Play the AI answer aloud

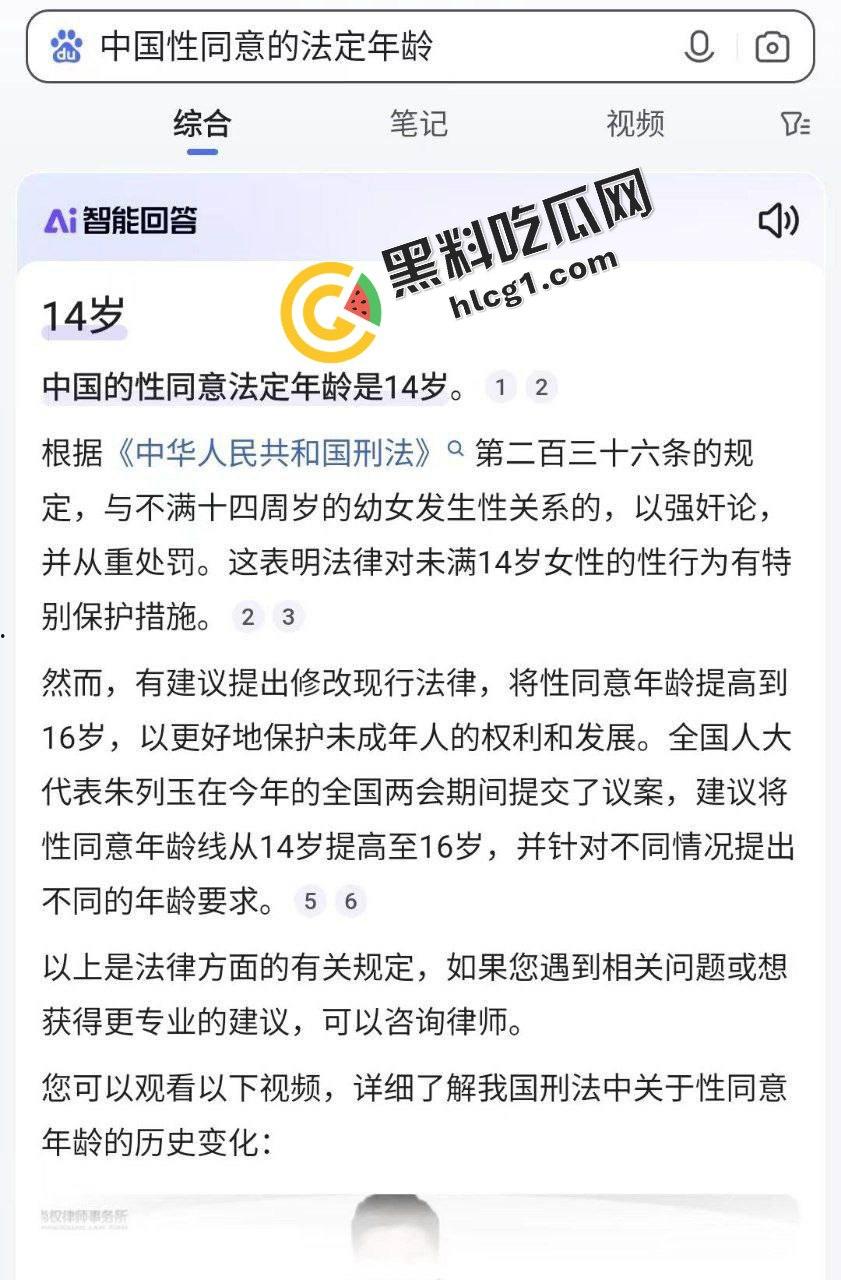click(x=778, y=221)
